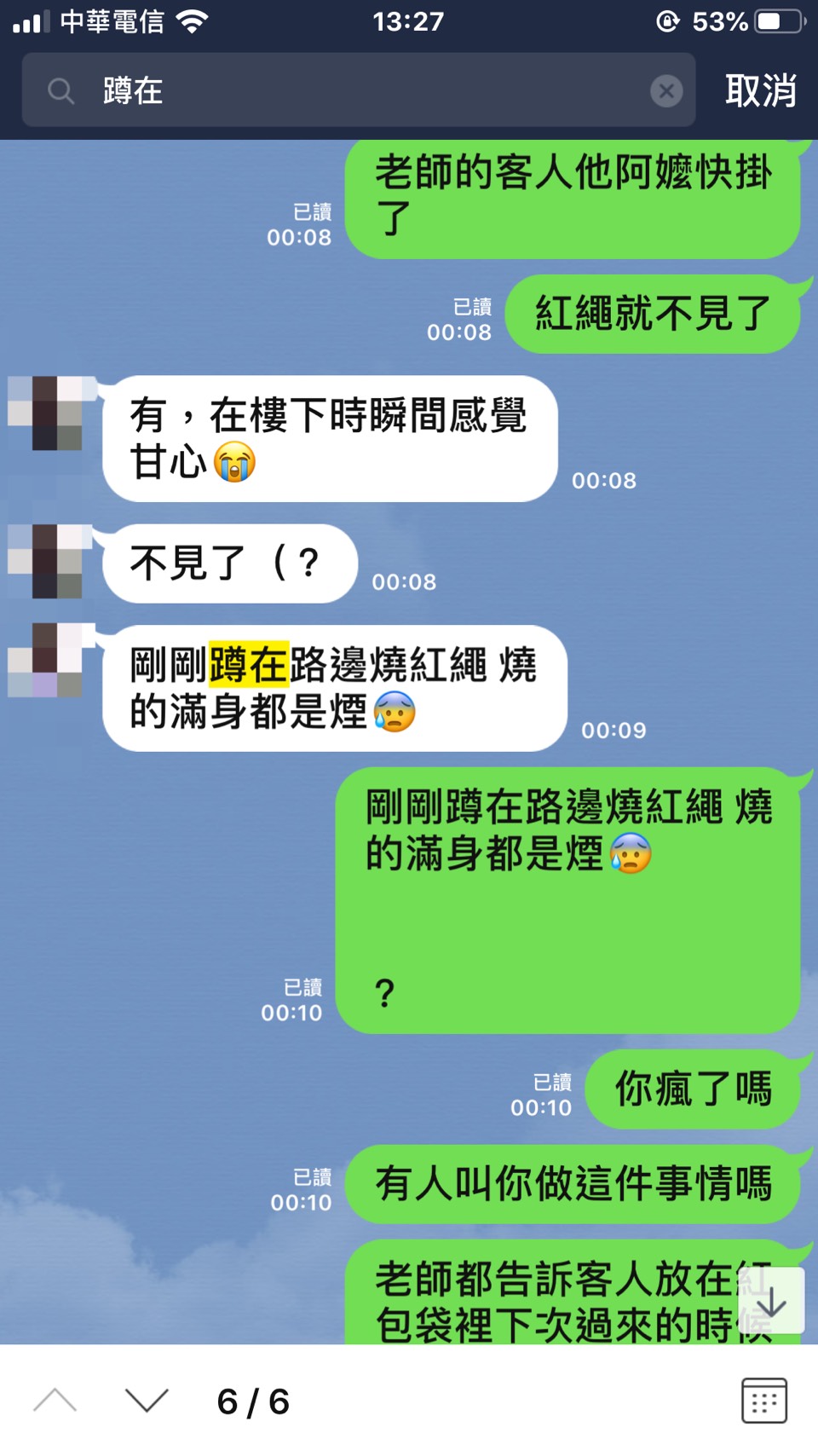
Task: Cancel the search with 取消
Action: (x=760, y=90)
